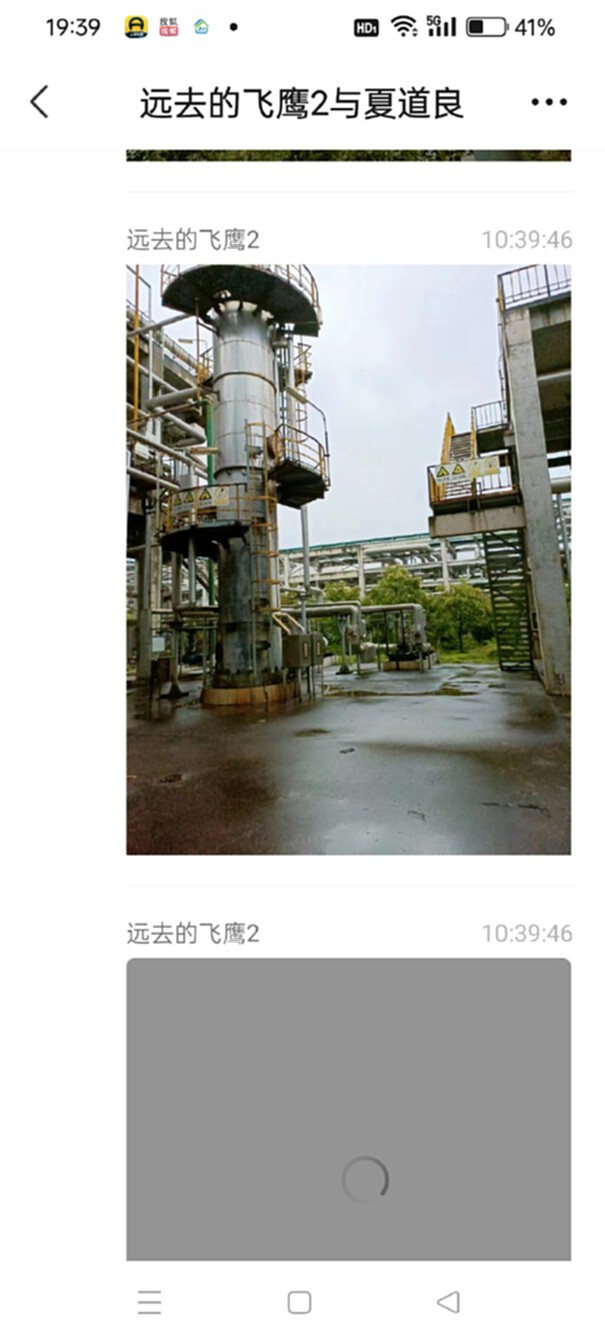Go back from the chat history
605x1344 pixels.
39,102
